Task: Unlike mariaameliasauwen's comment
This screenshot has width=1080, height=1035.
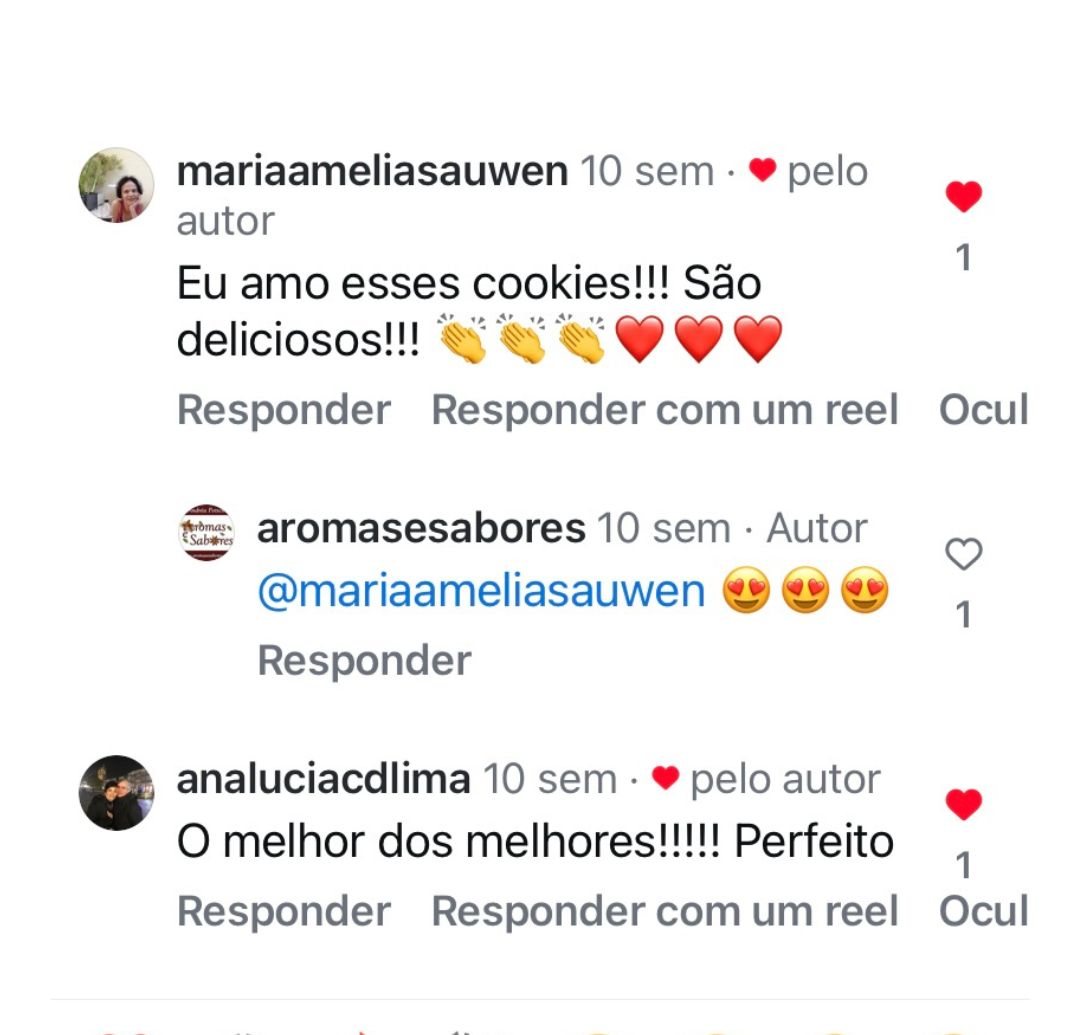Action: (963, 197)
